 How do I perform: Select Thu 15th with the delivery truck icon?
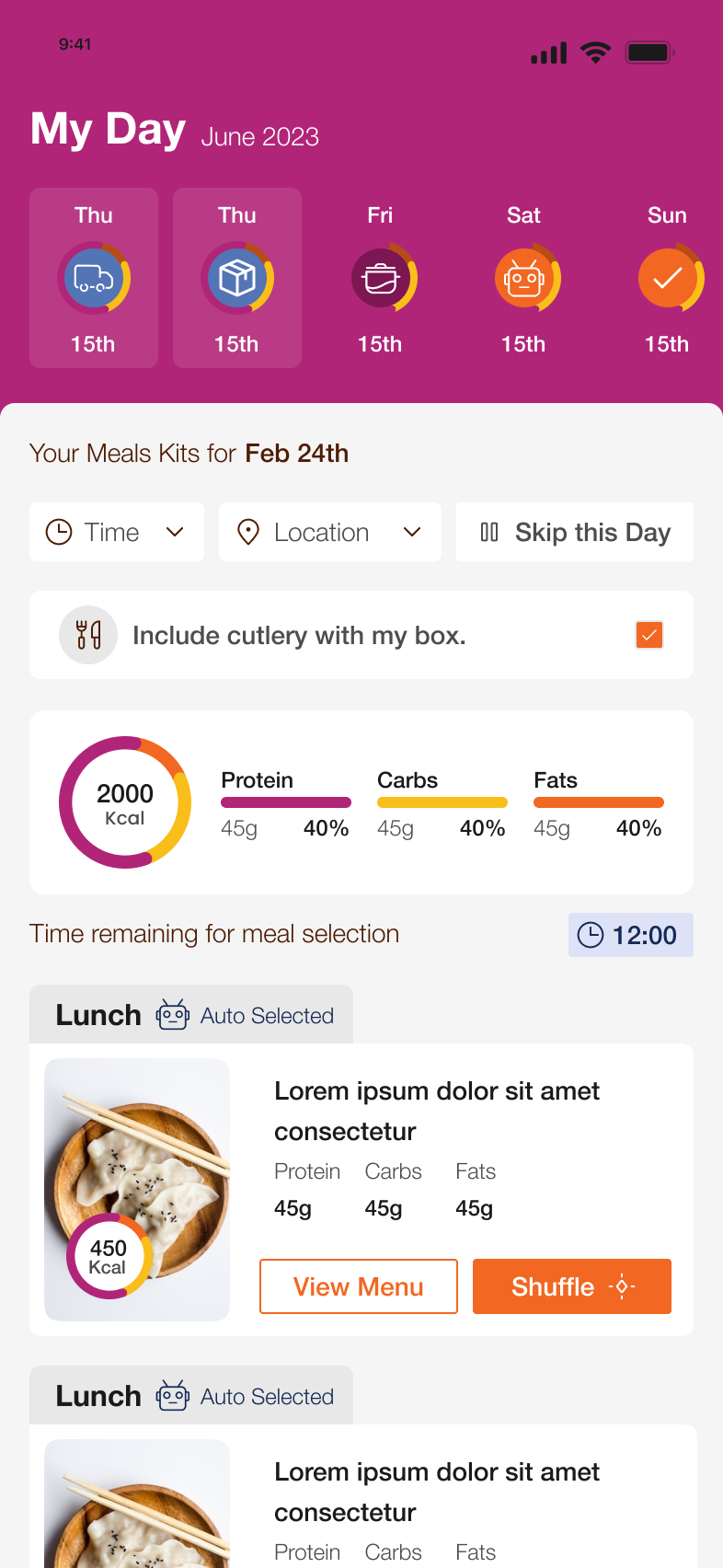click(94, 278)
